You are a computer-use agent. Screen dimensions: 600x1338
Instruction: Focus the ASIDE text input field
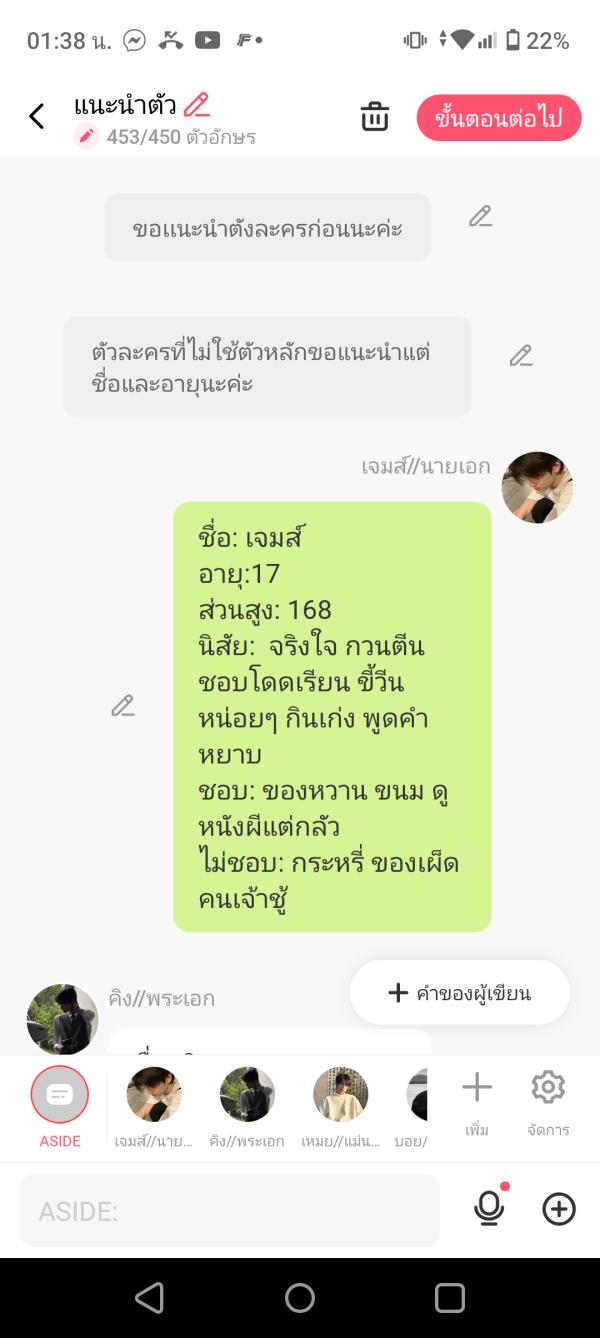coord(230,1211)
